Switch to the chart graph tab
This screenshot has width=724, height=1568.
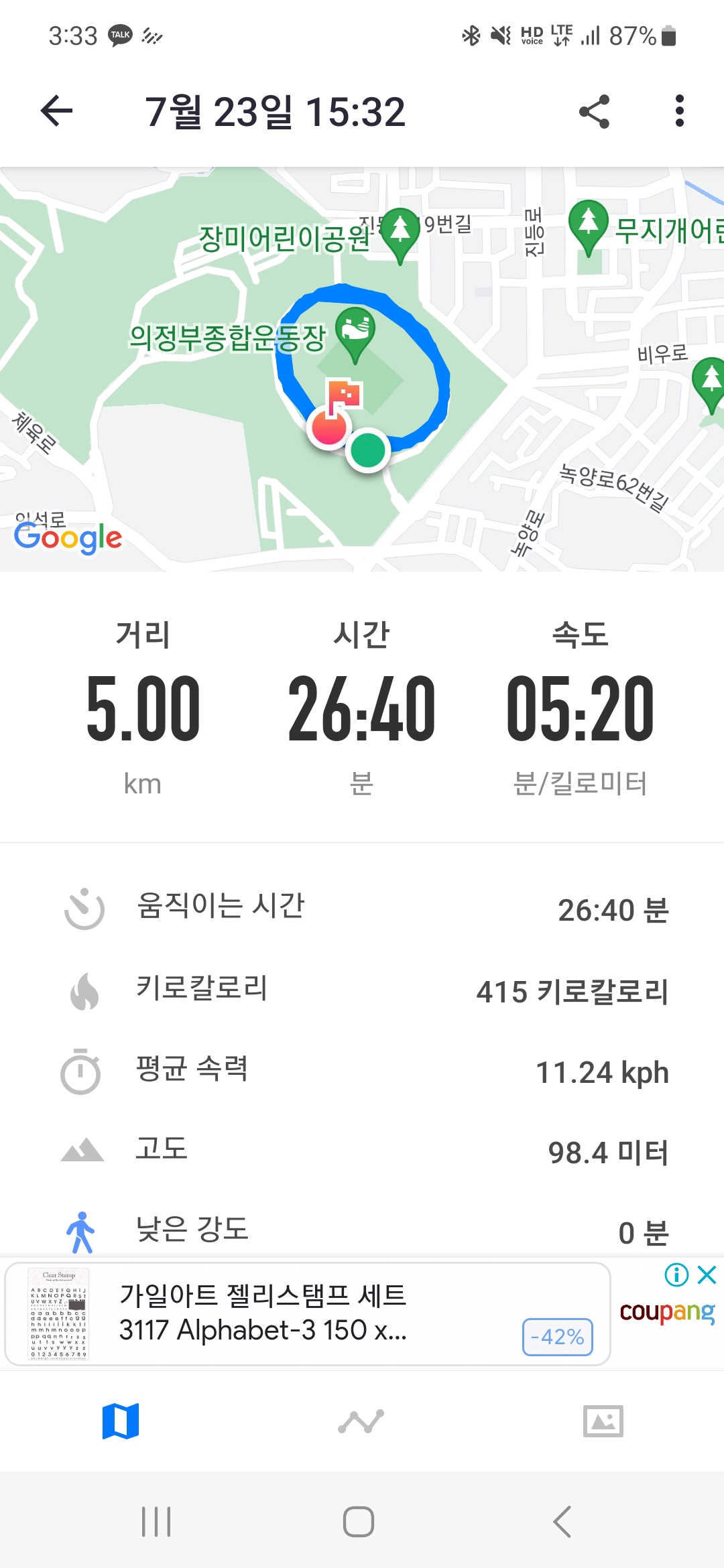pos(361,1421)
